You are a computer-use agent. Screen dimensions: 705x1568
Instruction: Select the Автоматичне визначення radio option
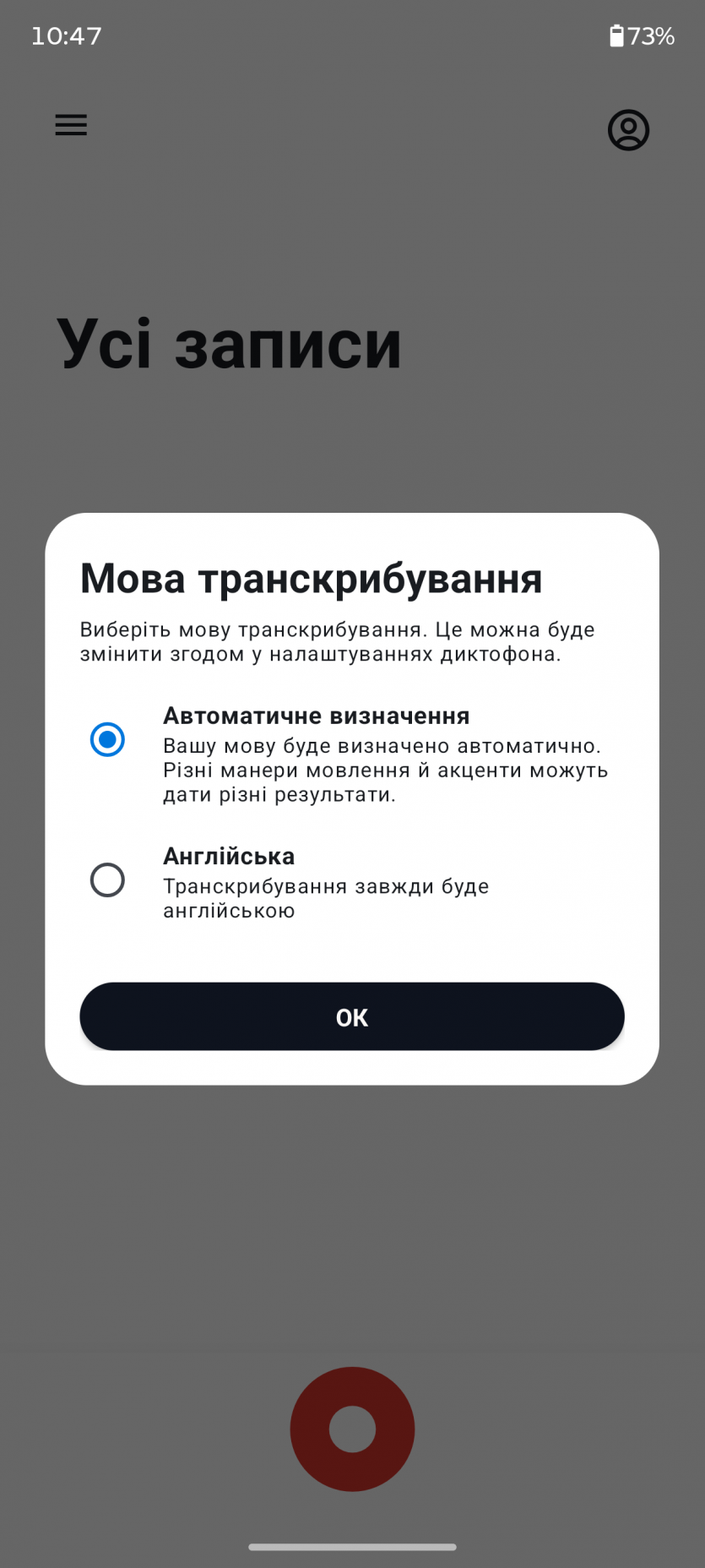coord(107,739)
